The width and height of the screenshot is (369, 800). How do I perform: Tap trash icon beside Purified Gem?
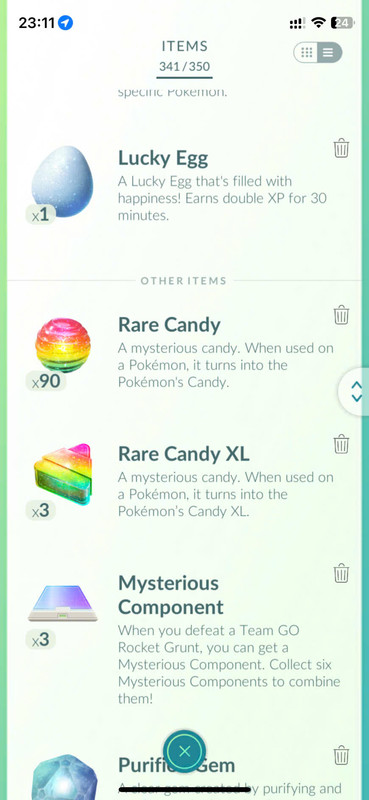[341, 755]
